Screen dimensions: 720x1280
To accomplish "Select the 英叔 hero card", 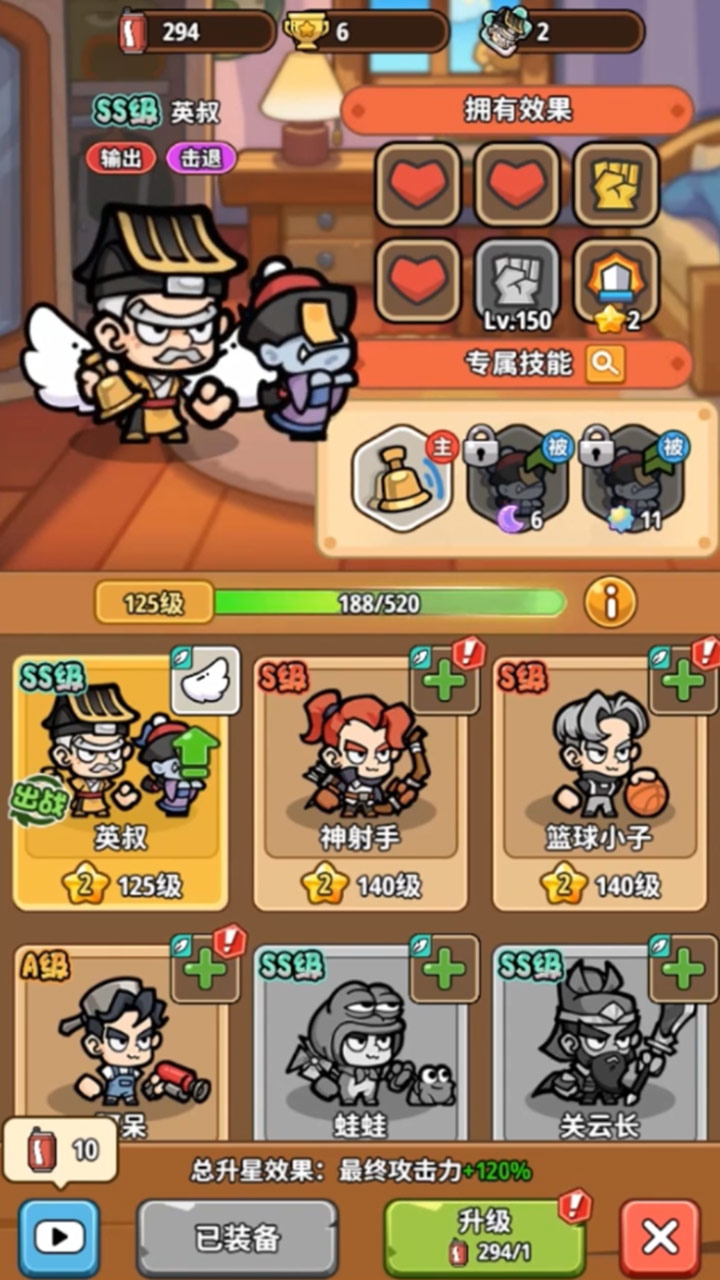I will tap(120, 780).
